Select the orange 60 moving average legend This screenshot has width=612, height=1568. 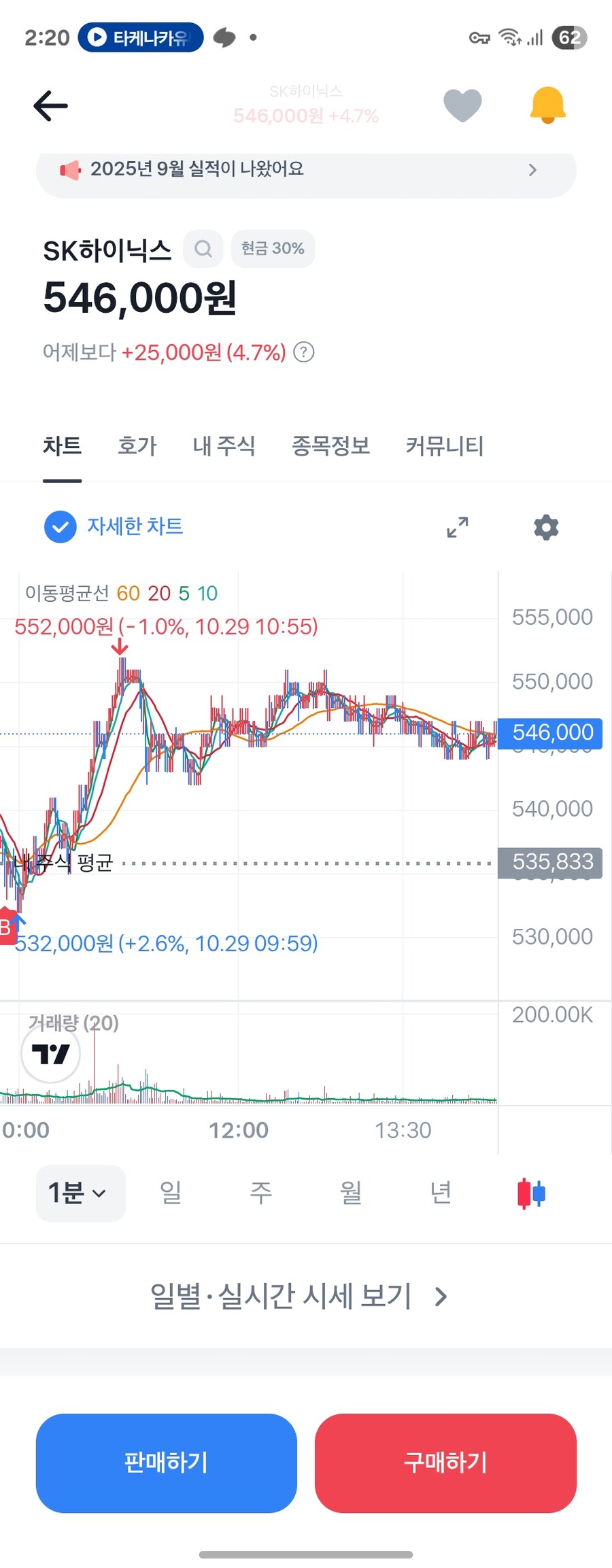[128, 593]
